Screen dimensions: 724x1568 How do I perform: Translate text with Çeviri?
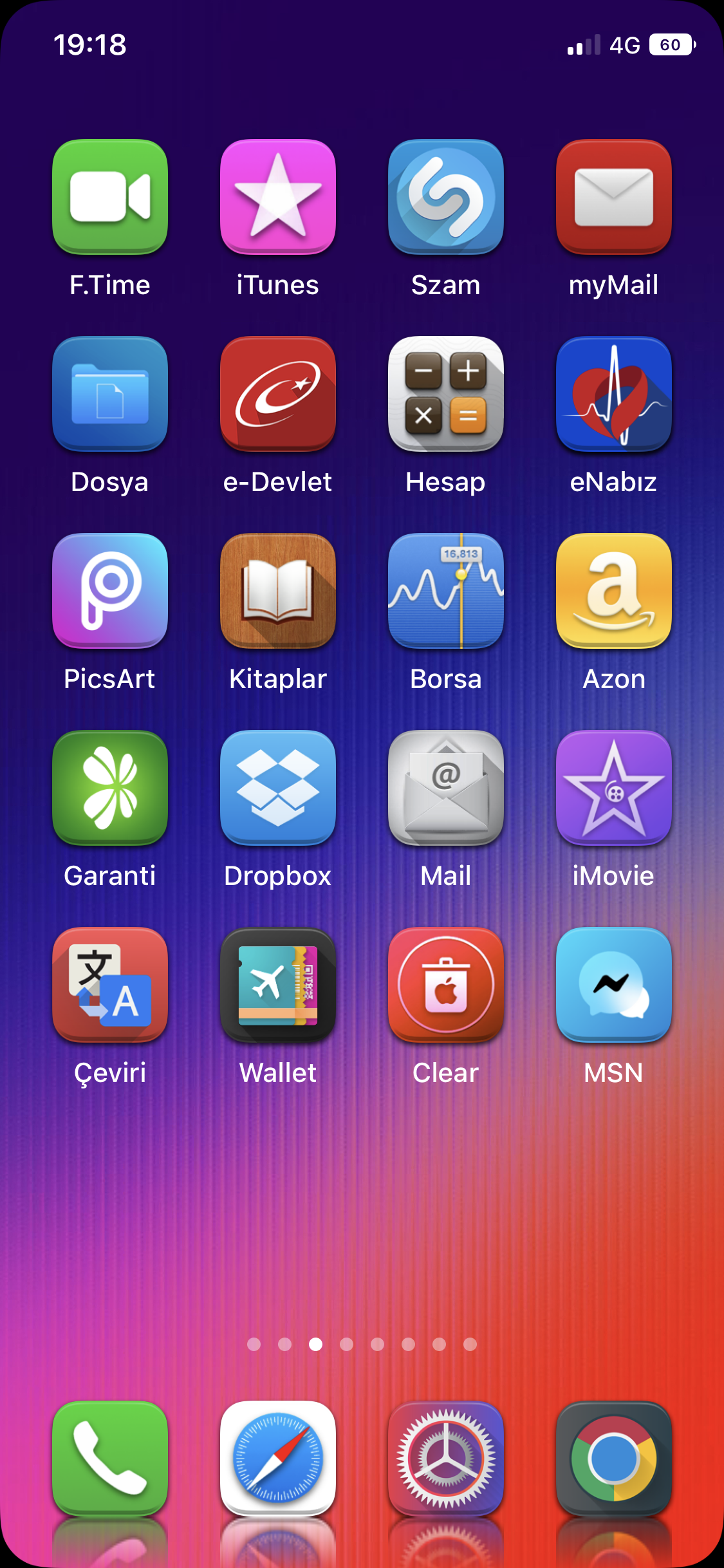[109, 985]
